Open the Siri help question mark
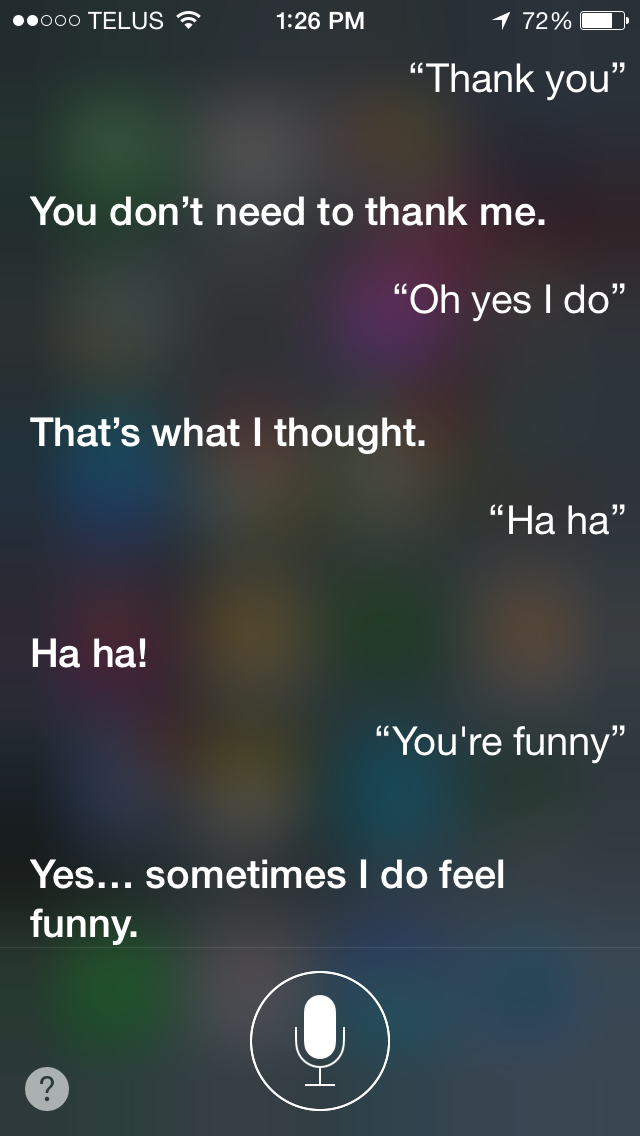640x1136 pixels. click(47, 1088)
